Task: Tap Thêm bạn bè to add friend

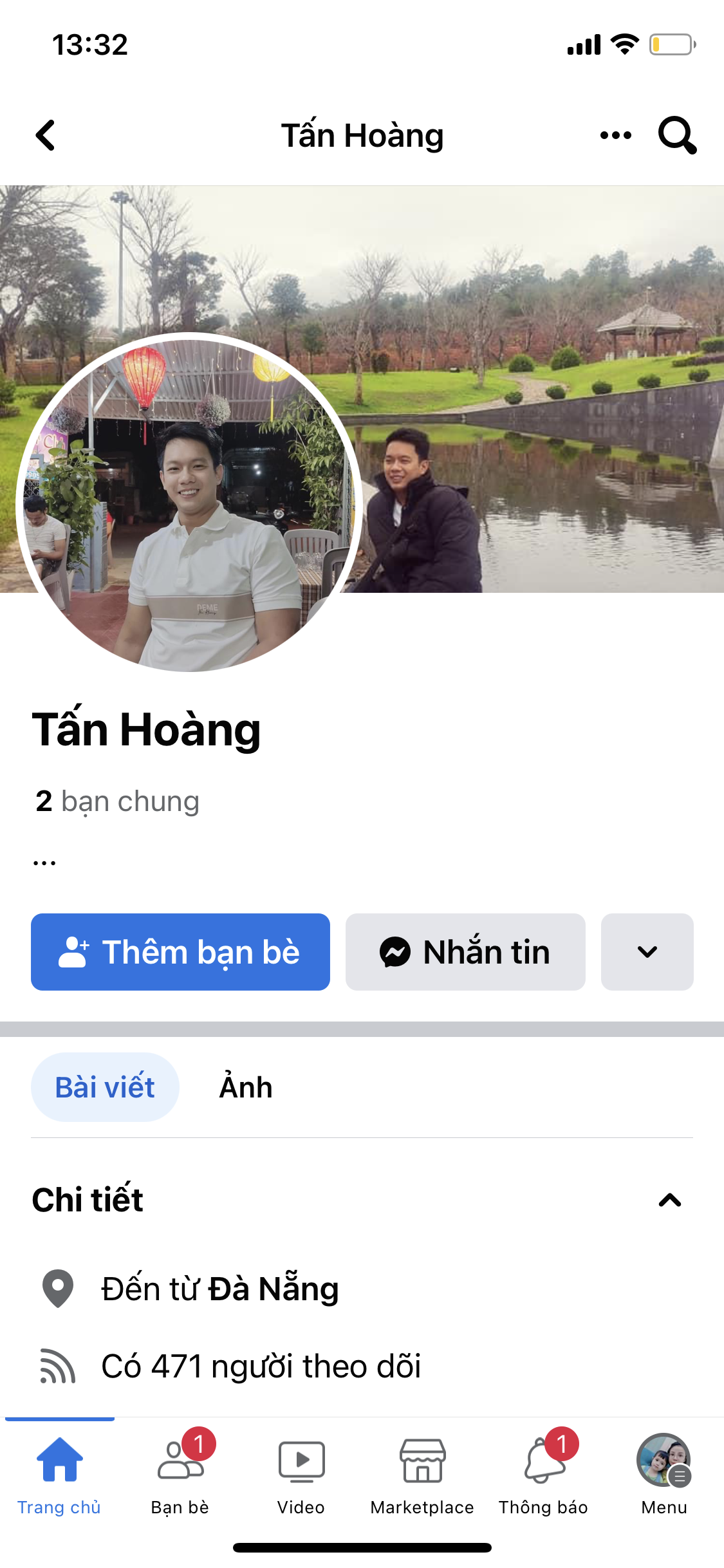Action: [x=180, y=952]
